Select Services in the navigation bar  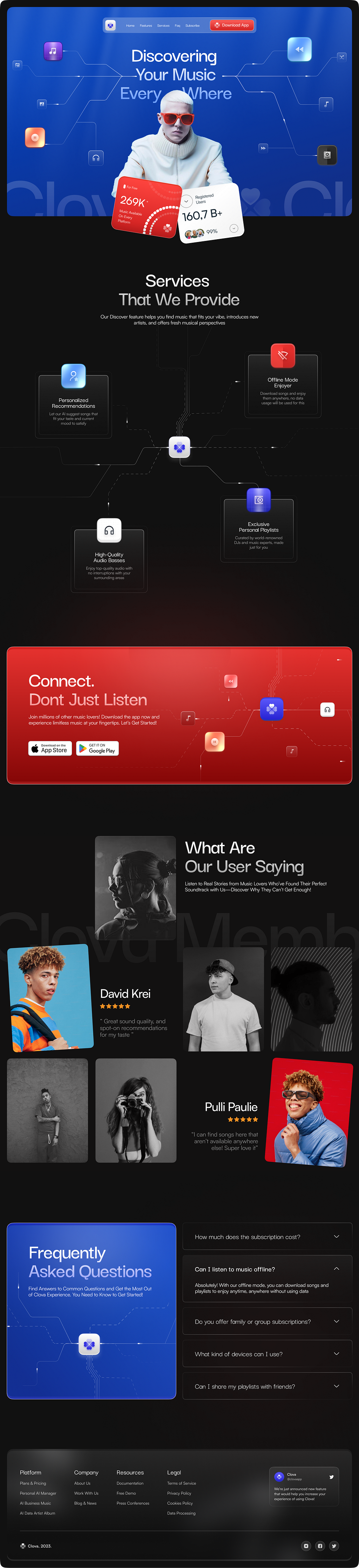pos(163,26)
